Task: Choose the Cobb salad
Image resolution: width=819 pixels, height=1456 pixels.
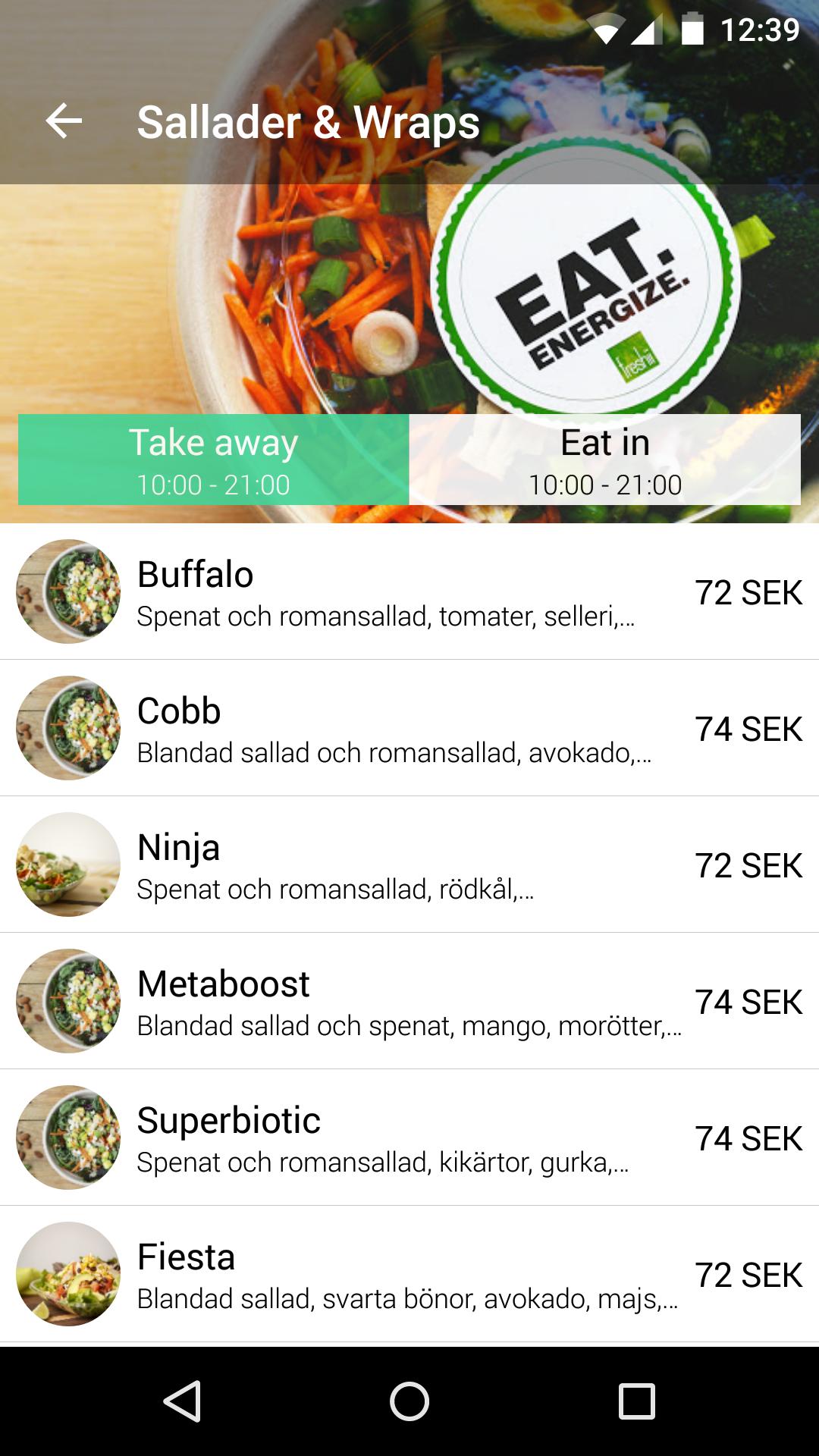Action: pos(409,728)
